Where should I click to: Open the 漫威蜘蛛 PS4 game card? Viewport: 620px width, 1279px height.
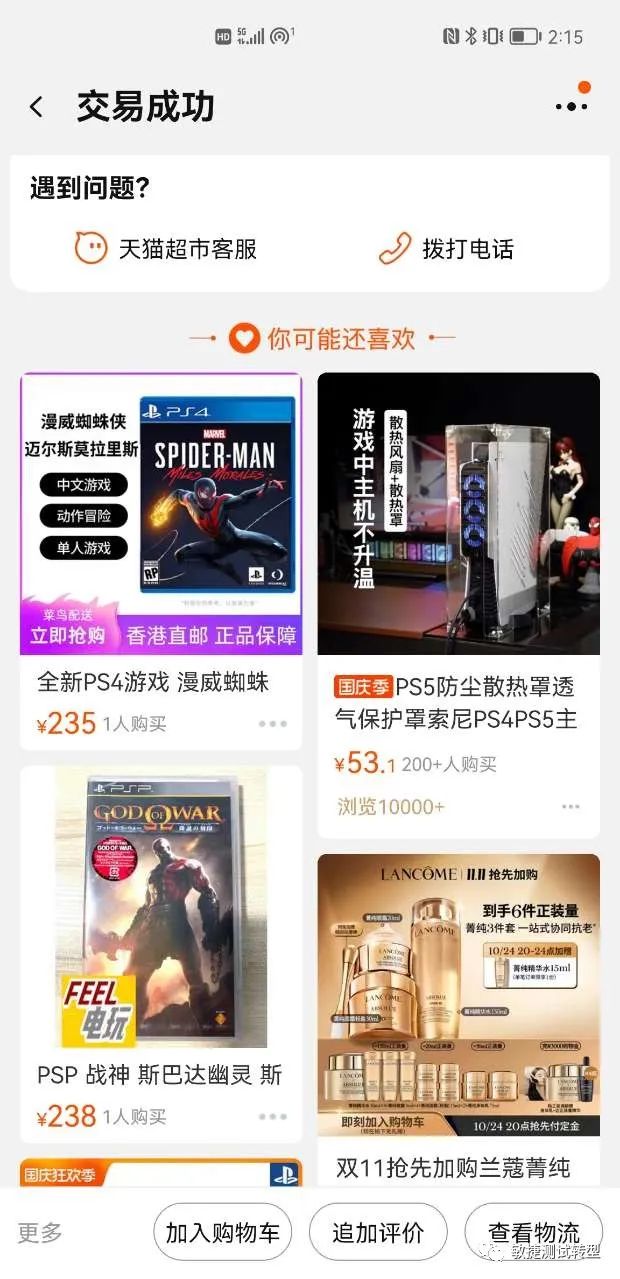[x=161, y=561]
